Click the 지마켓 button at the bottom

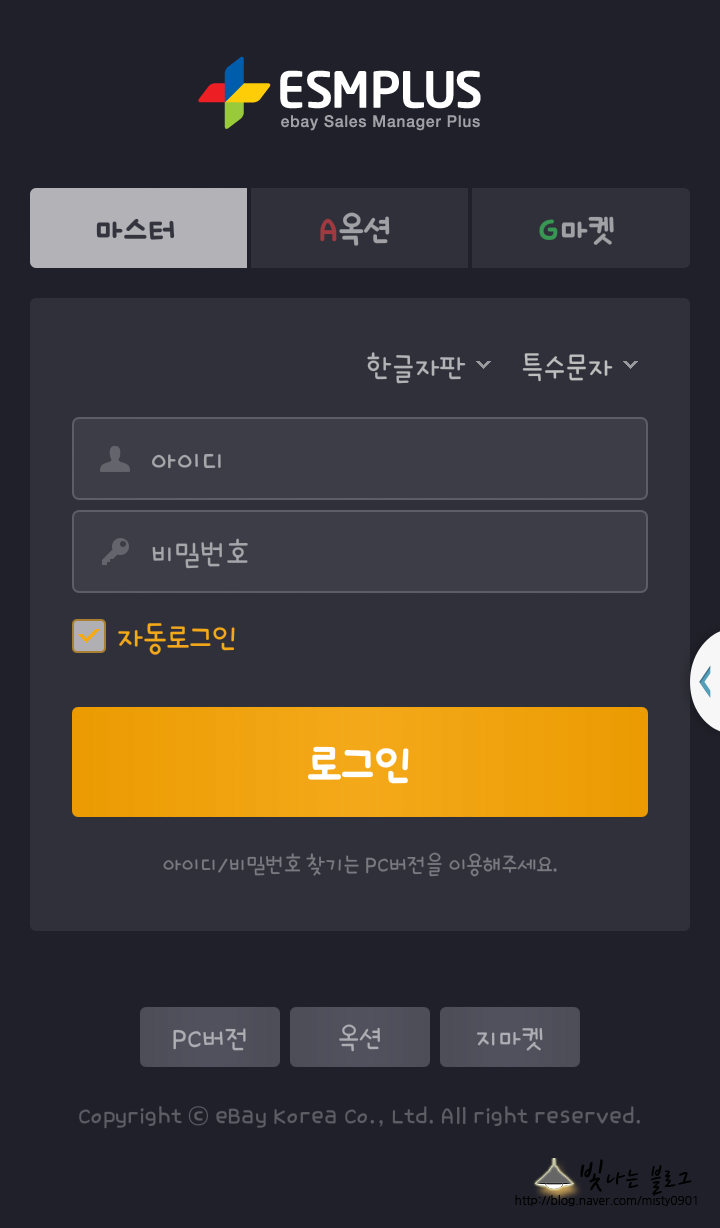point(509,1037)
